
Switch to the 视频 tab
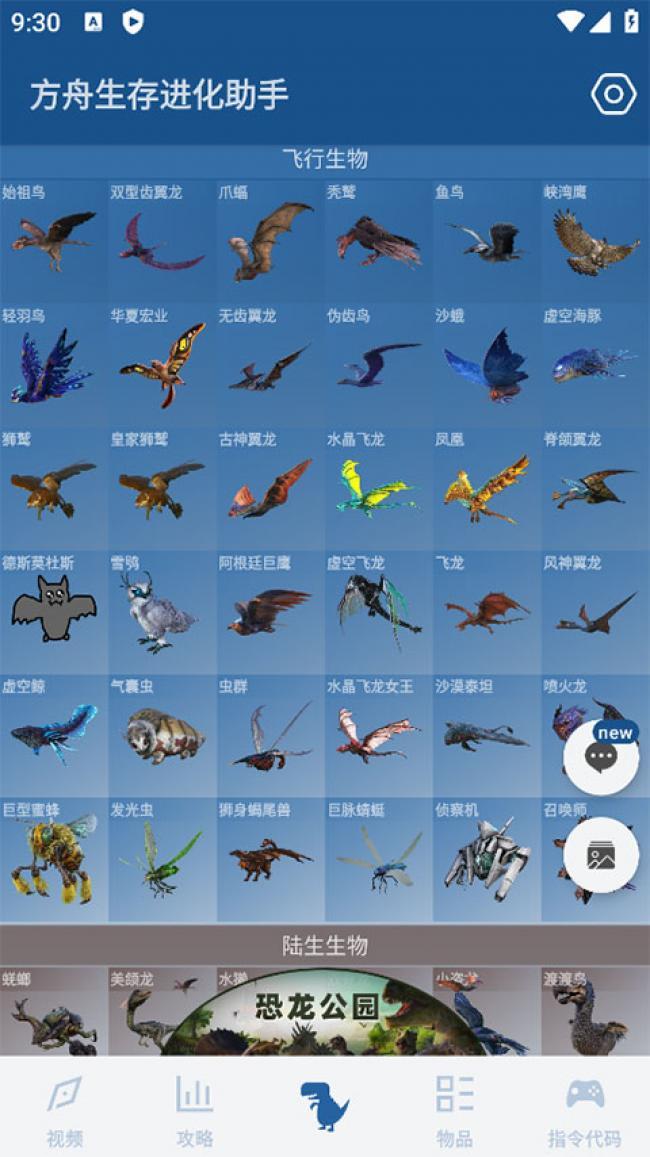pyautogui.click(x=65, y=1110)
